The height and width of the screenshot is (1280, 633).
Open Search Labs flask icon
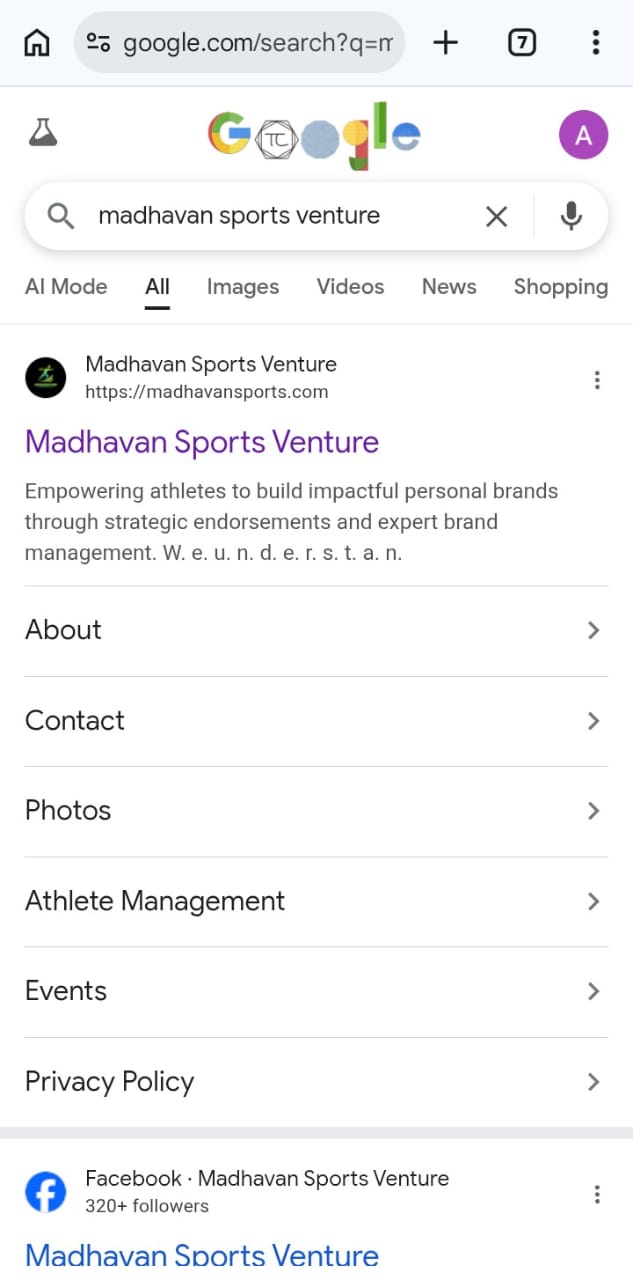coord(43,133)
